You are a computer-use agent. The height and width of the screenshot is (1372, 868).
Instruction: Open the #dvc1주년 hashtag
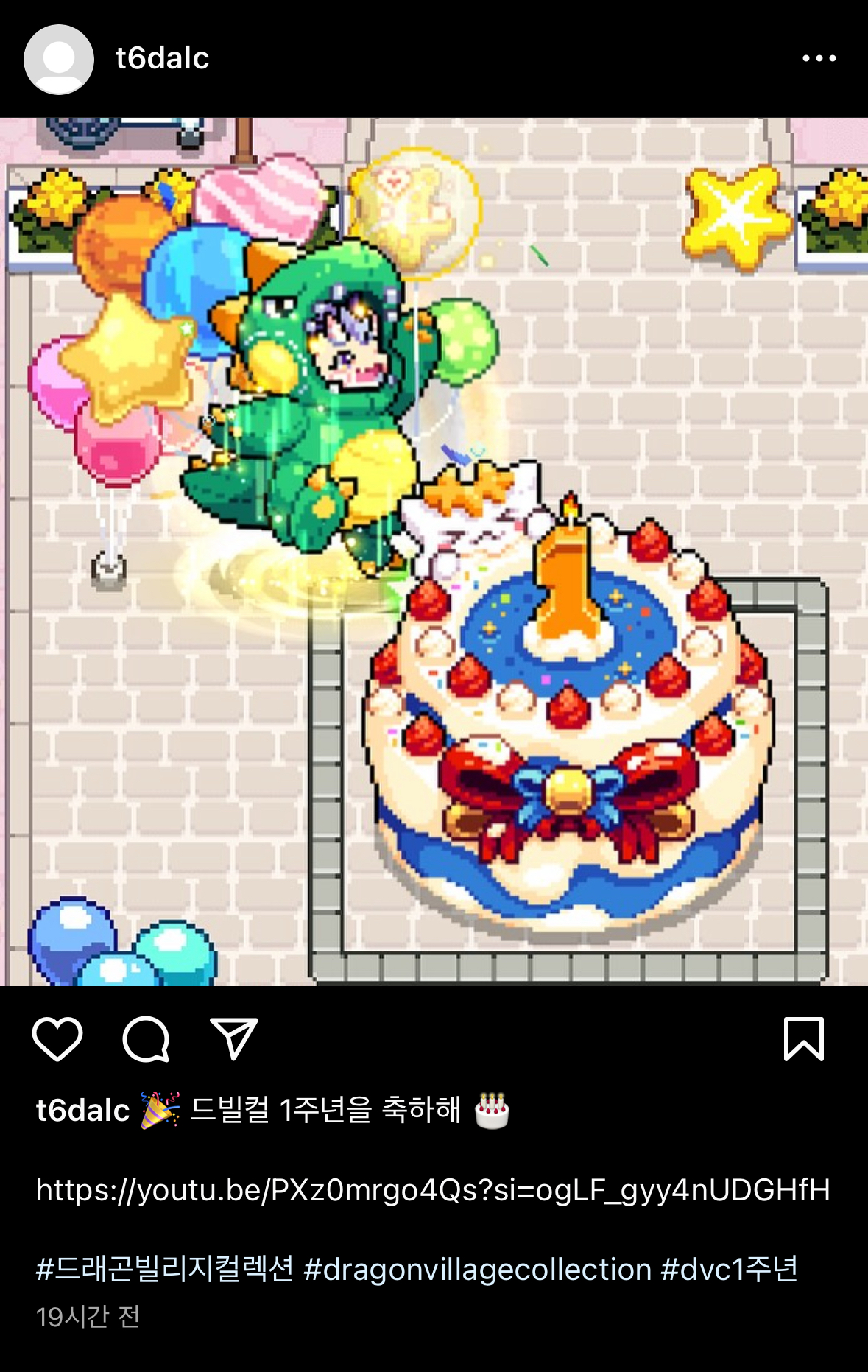tap(730, 1269)
